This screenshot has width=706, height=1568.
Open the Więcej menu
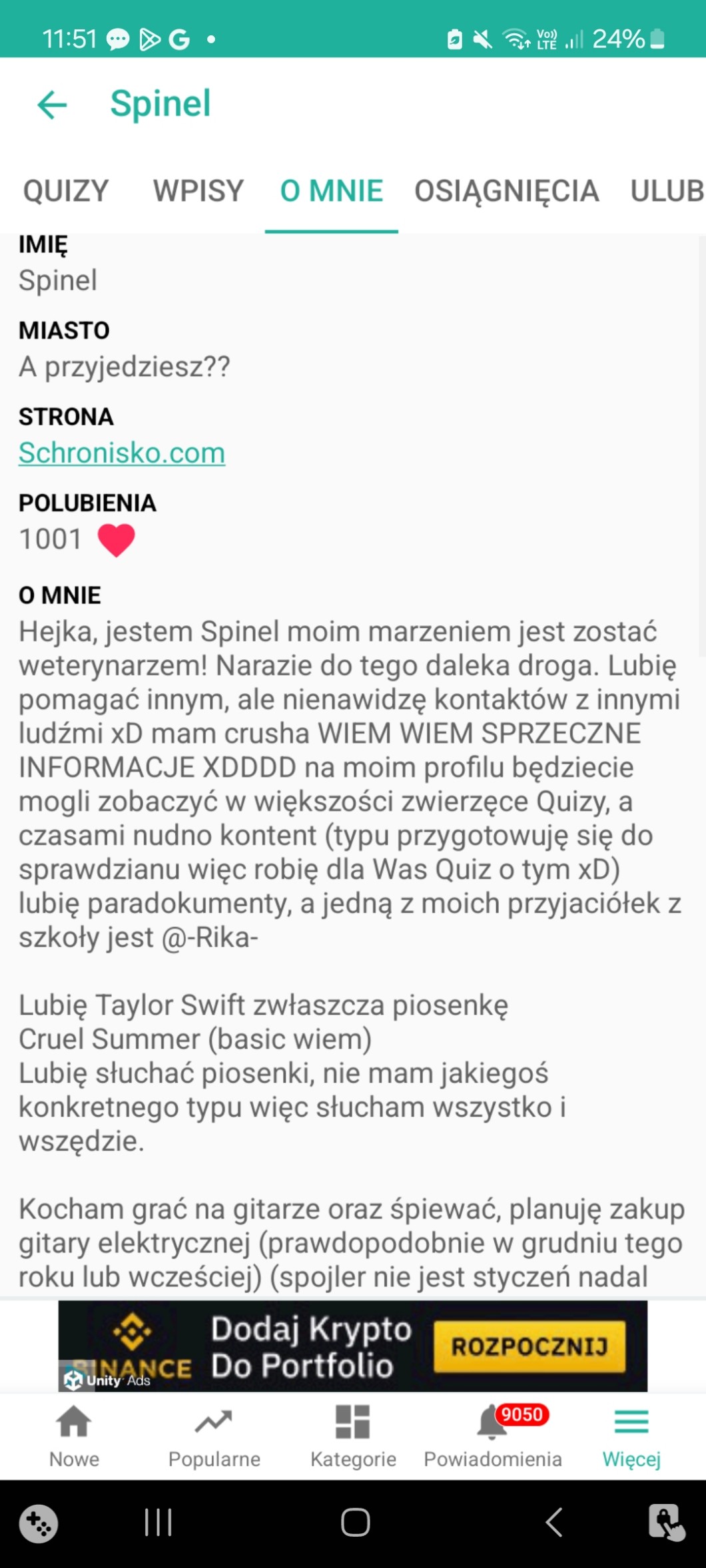[x=631, y=1435]
